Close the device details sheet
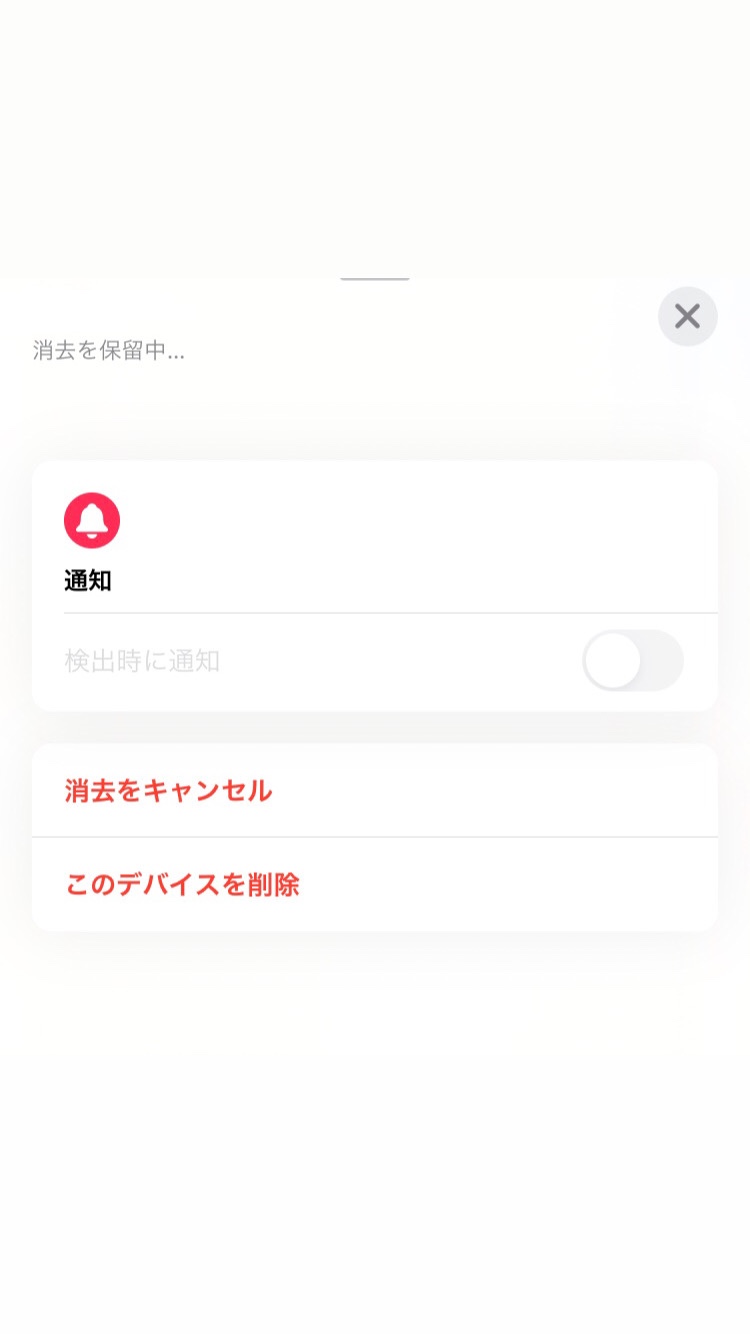Screen dimensions: 750x1334 [687, 316]
